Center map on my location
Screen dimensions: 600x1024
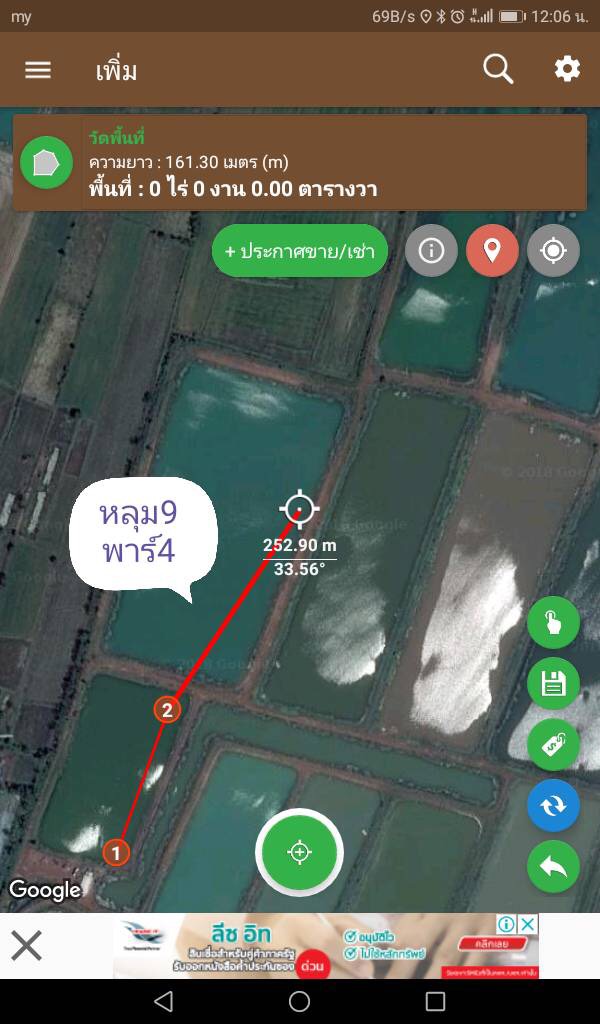point(553,250)
